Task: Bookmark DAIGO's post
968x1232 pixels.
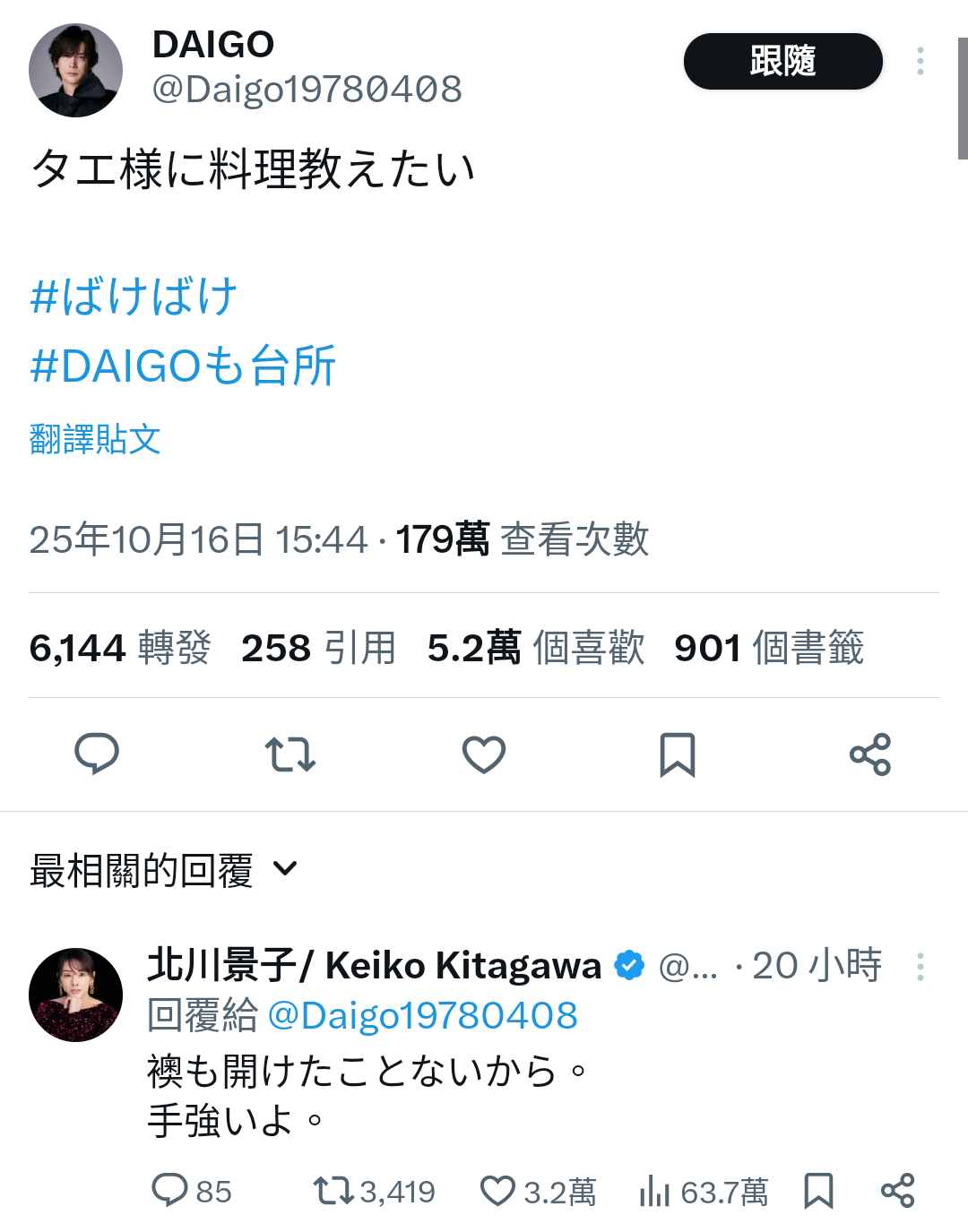Action: pos(677,754)
